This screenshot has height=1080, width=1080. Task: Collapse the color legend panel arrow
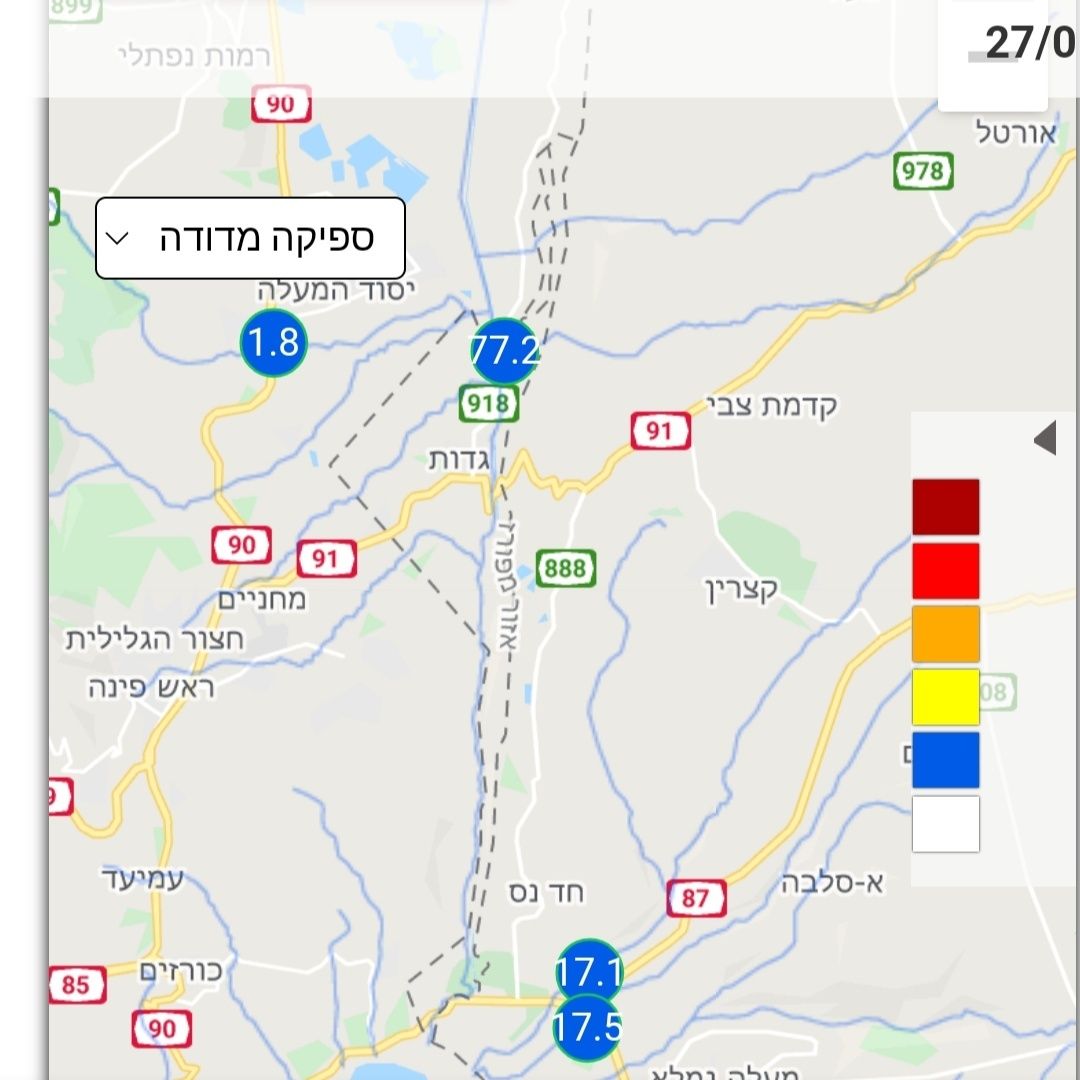tap(1045, 438)
